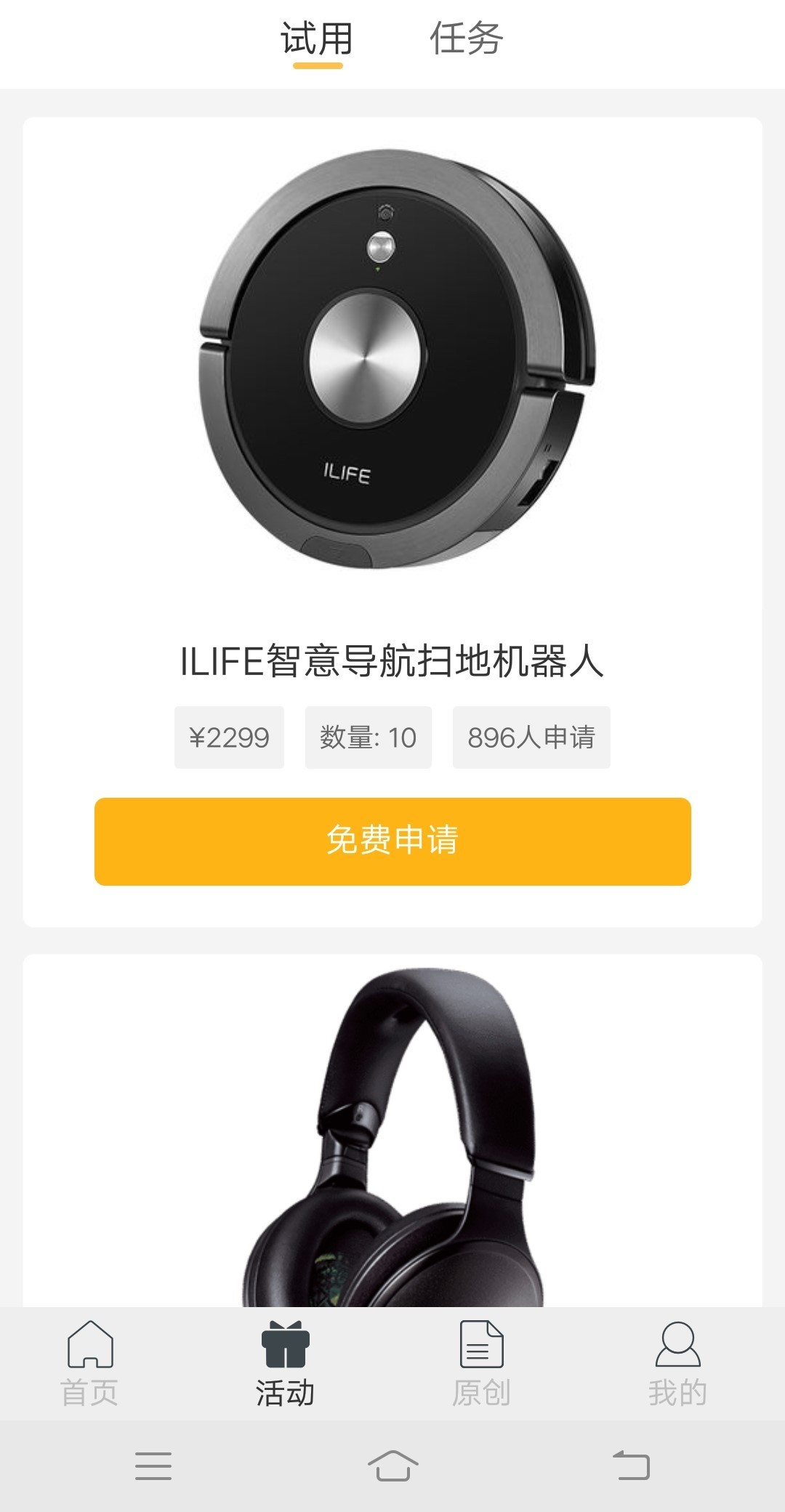The height and width of the screenshot is (1512, 785).
Task: Switch to the 原创 tab
Action: pos(481,1364)
